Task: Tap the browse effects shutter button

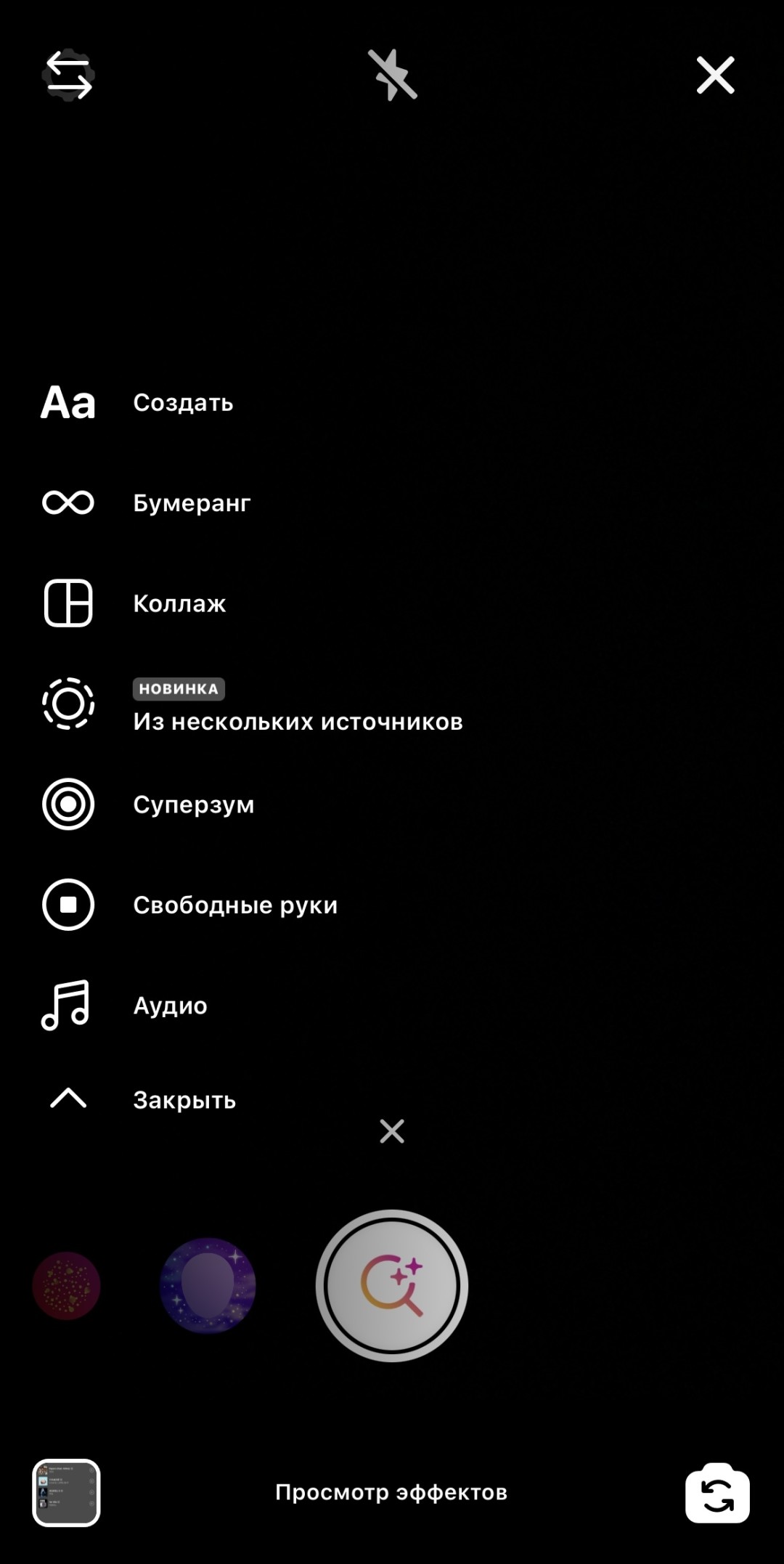Action: point(392,1285)
